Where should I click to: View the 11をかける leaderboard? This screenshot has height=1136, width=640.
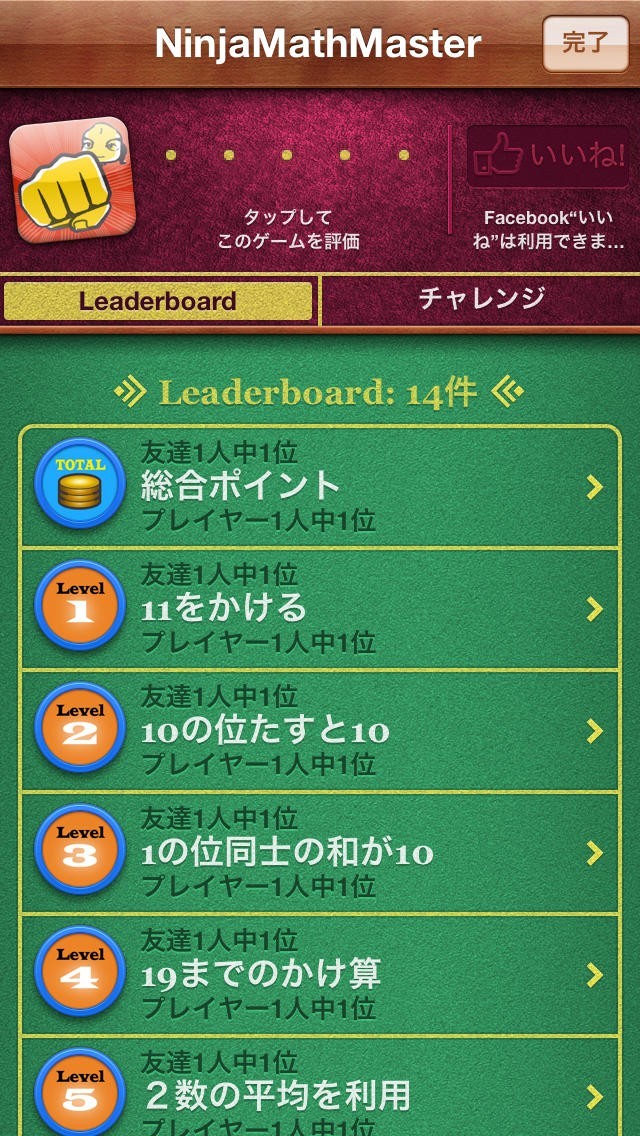[320, 609]
